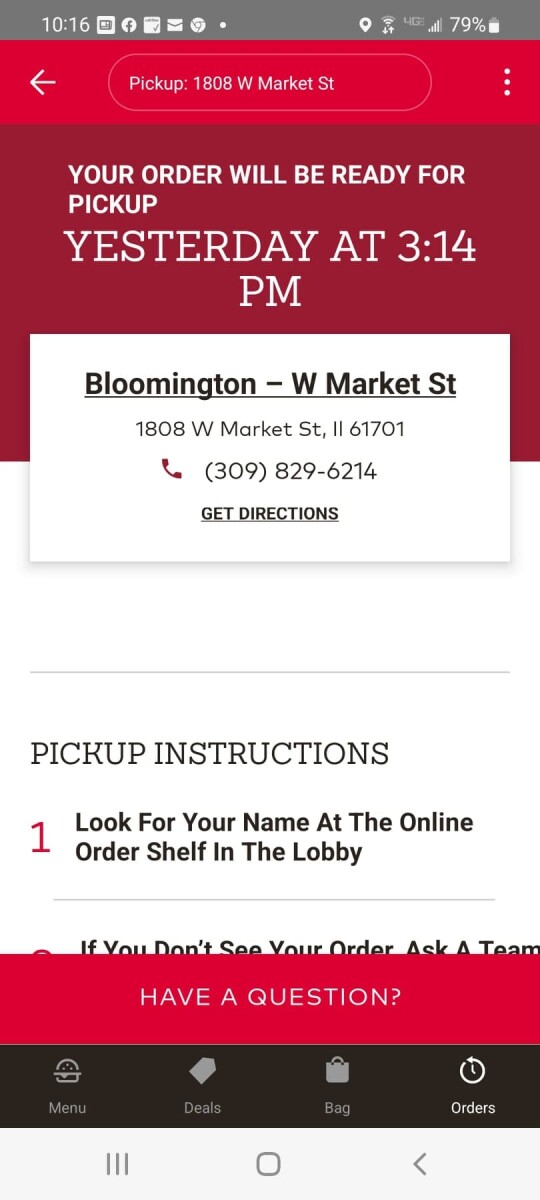Open the Bloomington – W Market St store link
Image resolution: width=540 pixels, height=1200 pixels.
coord(270,384)
